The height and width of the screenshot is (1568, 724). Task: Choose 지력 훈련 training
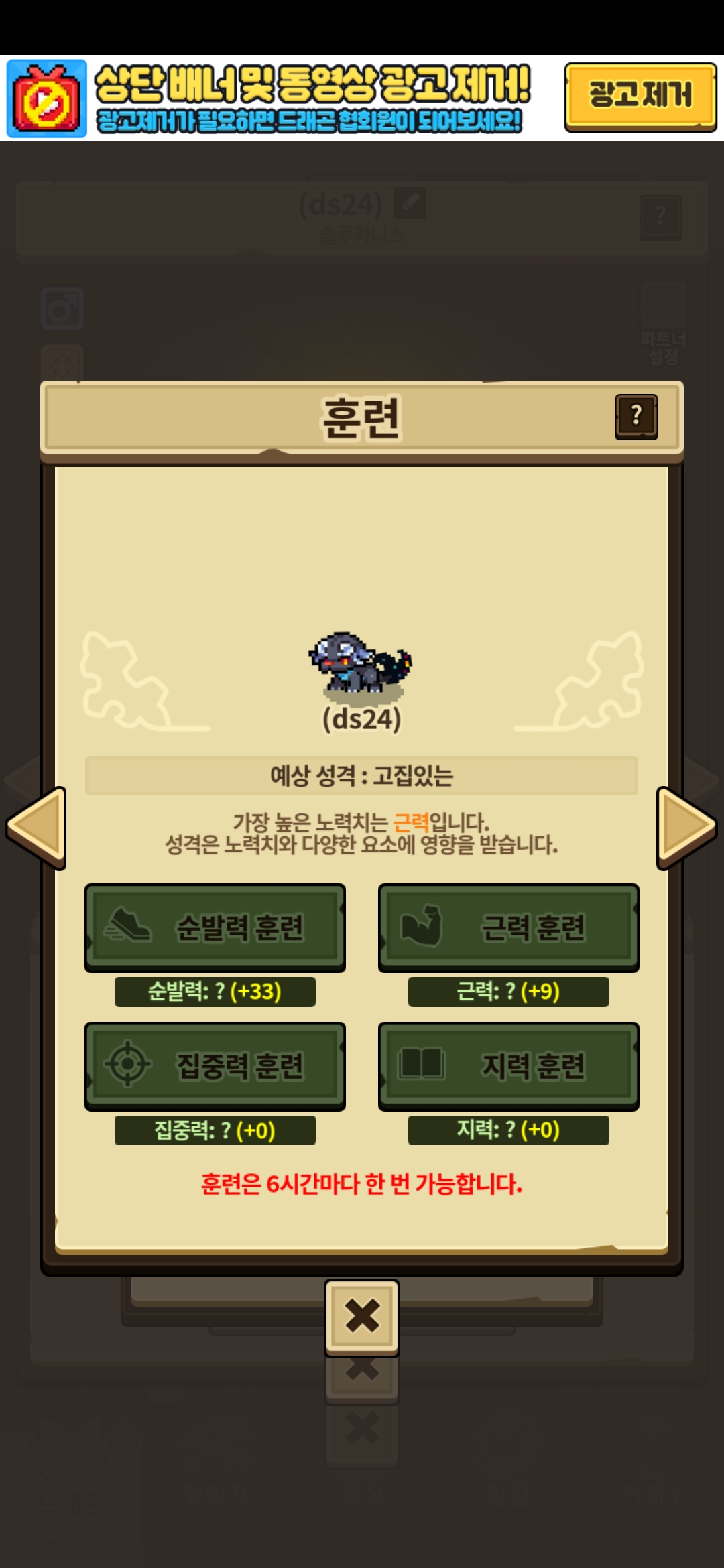pos(509,1066)
